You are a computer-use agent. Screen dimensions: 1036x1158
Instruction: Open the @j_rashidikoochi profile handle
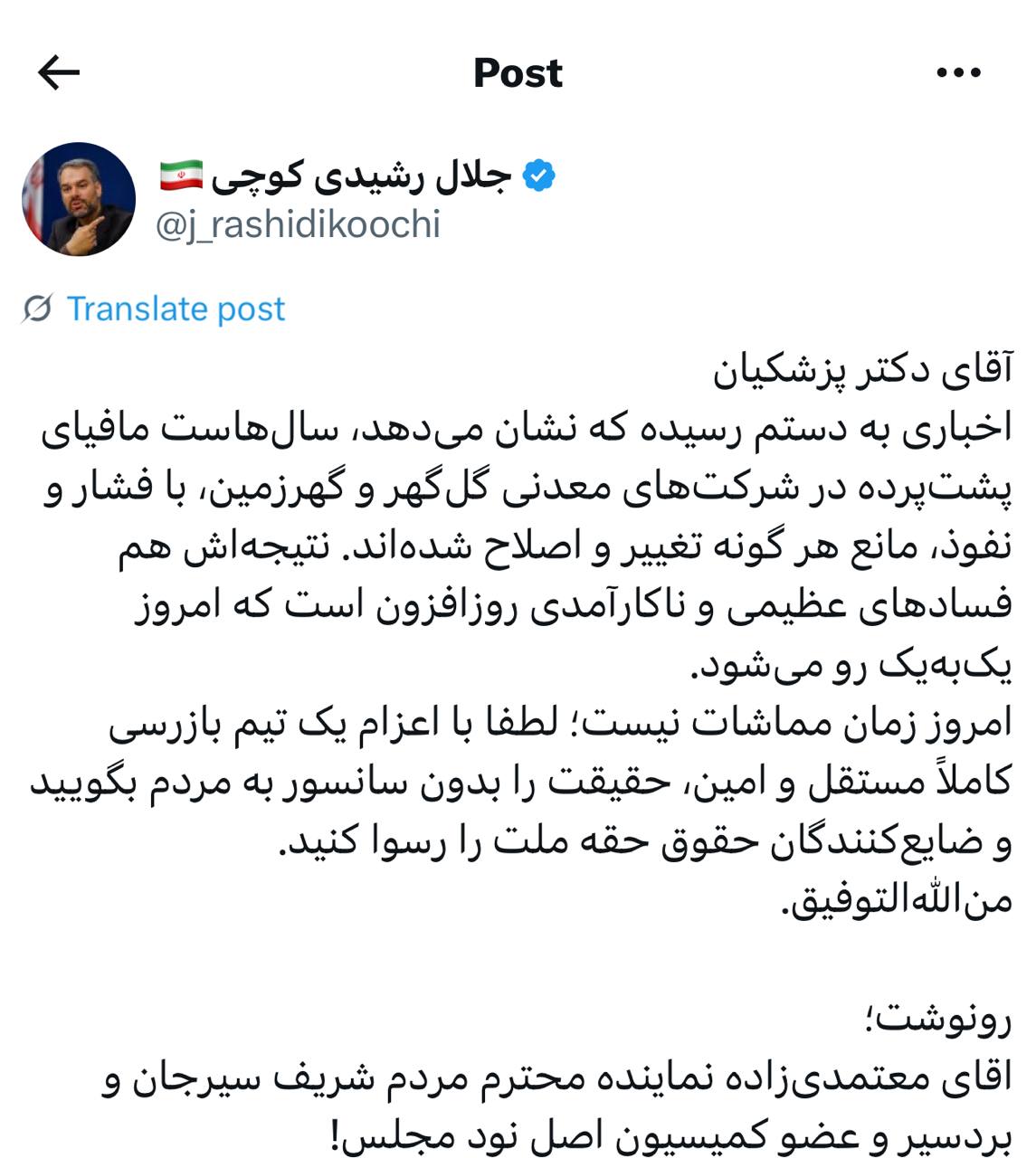pyautogui.click(x=298, y=224)
